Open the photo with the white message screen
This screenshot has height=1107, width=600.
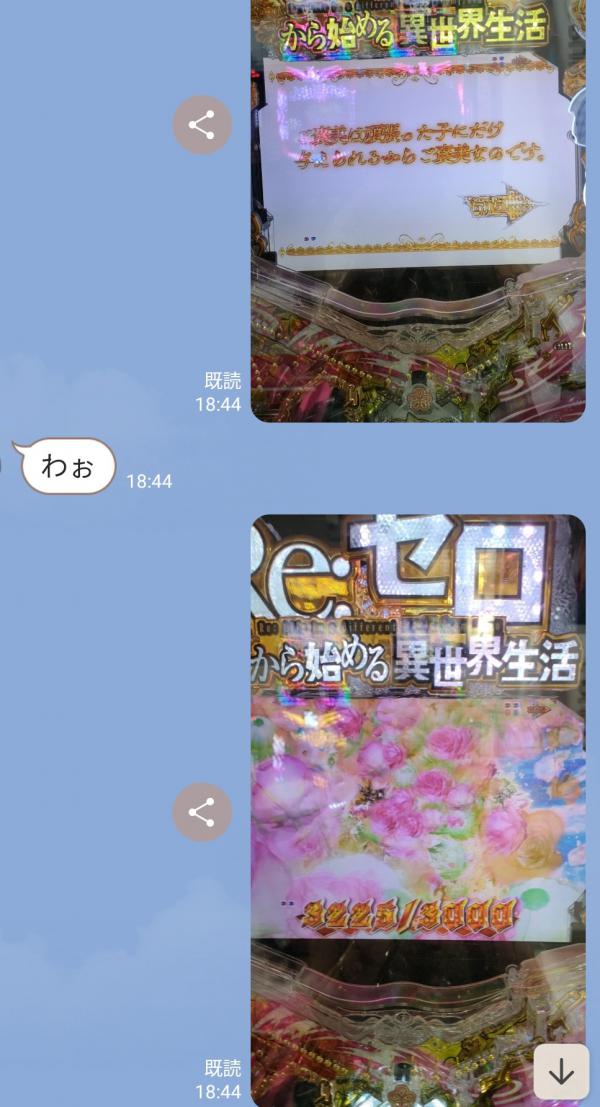click(x=417, y=210)
